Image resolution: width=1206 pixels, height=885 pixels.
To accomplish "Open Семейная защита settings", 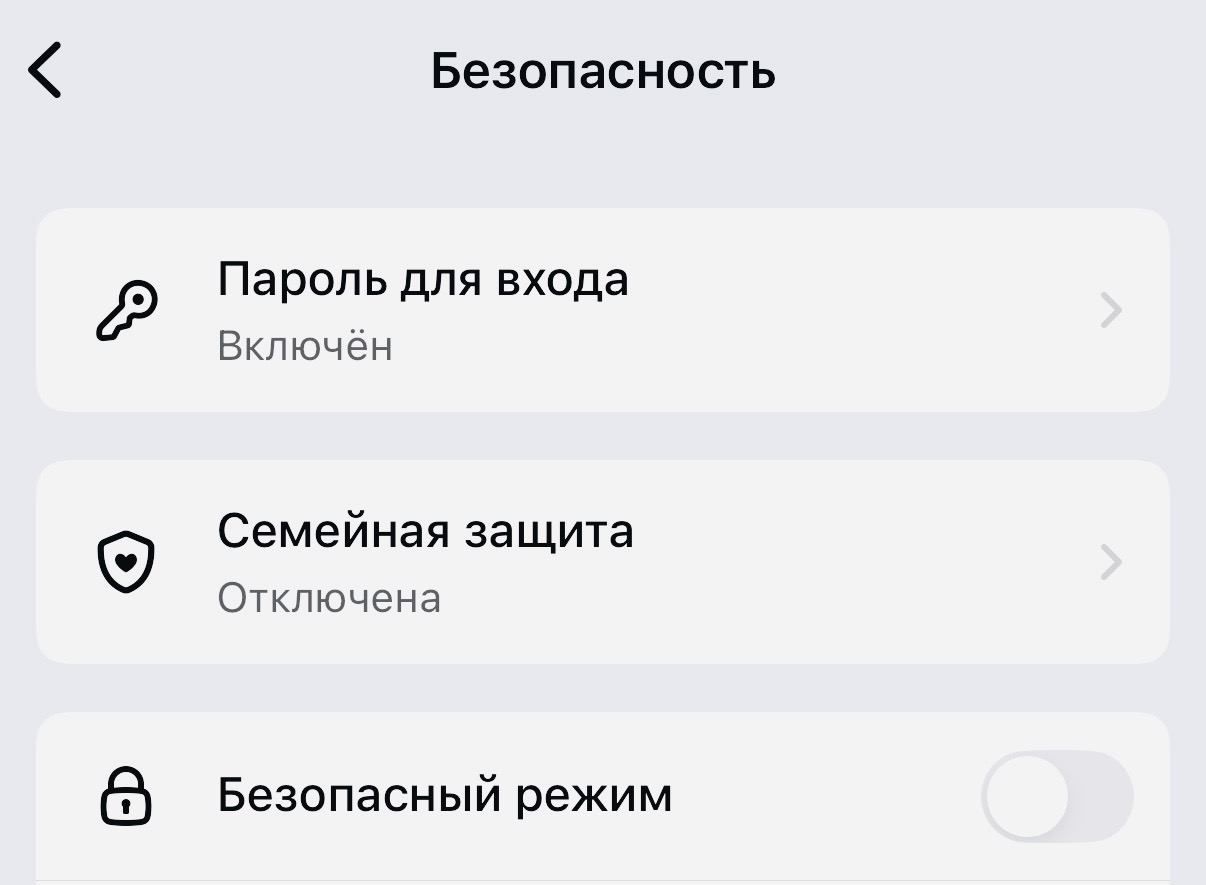I will (x=602, y=562).
